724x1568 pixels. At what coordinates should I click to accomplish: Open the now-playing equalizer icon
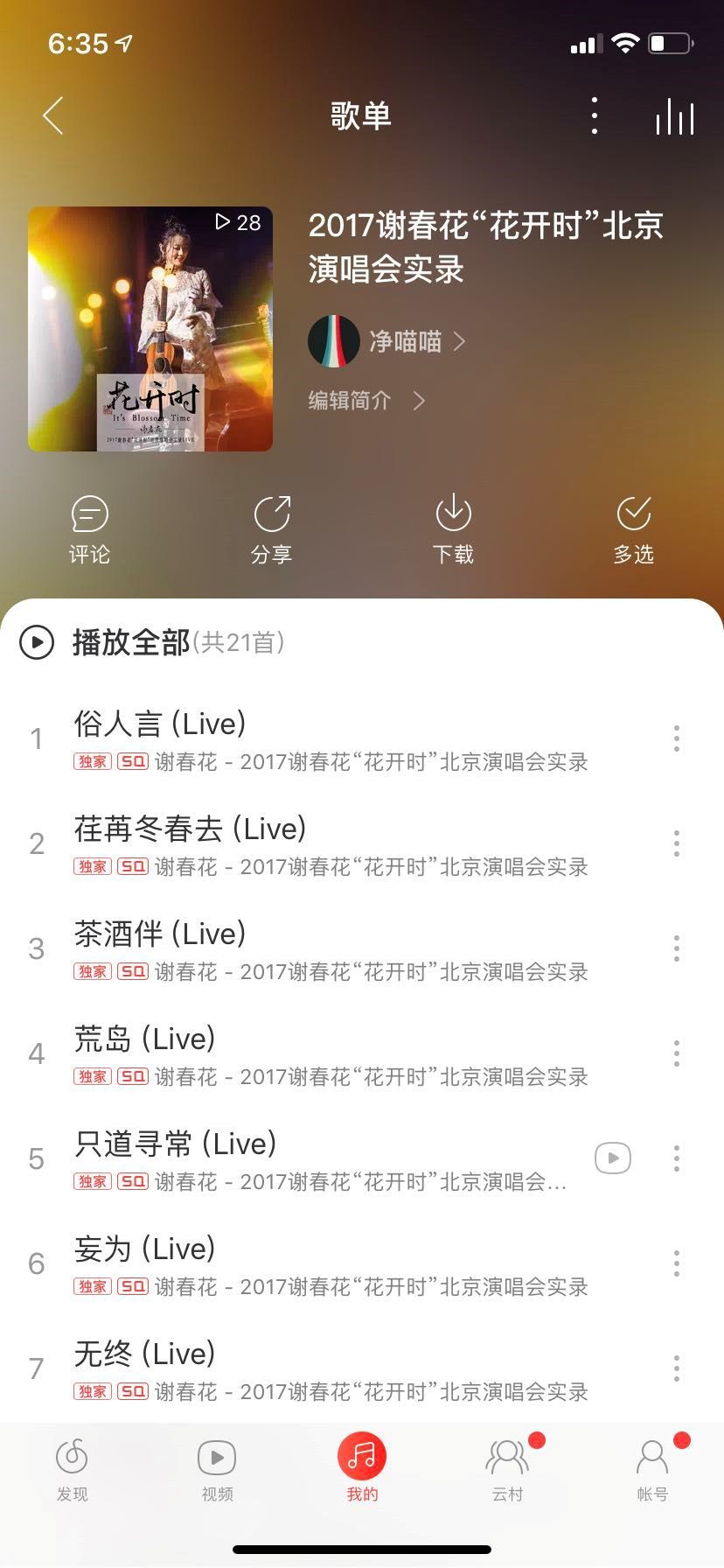[x=675, y=115]
